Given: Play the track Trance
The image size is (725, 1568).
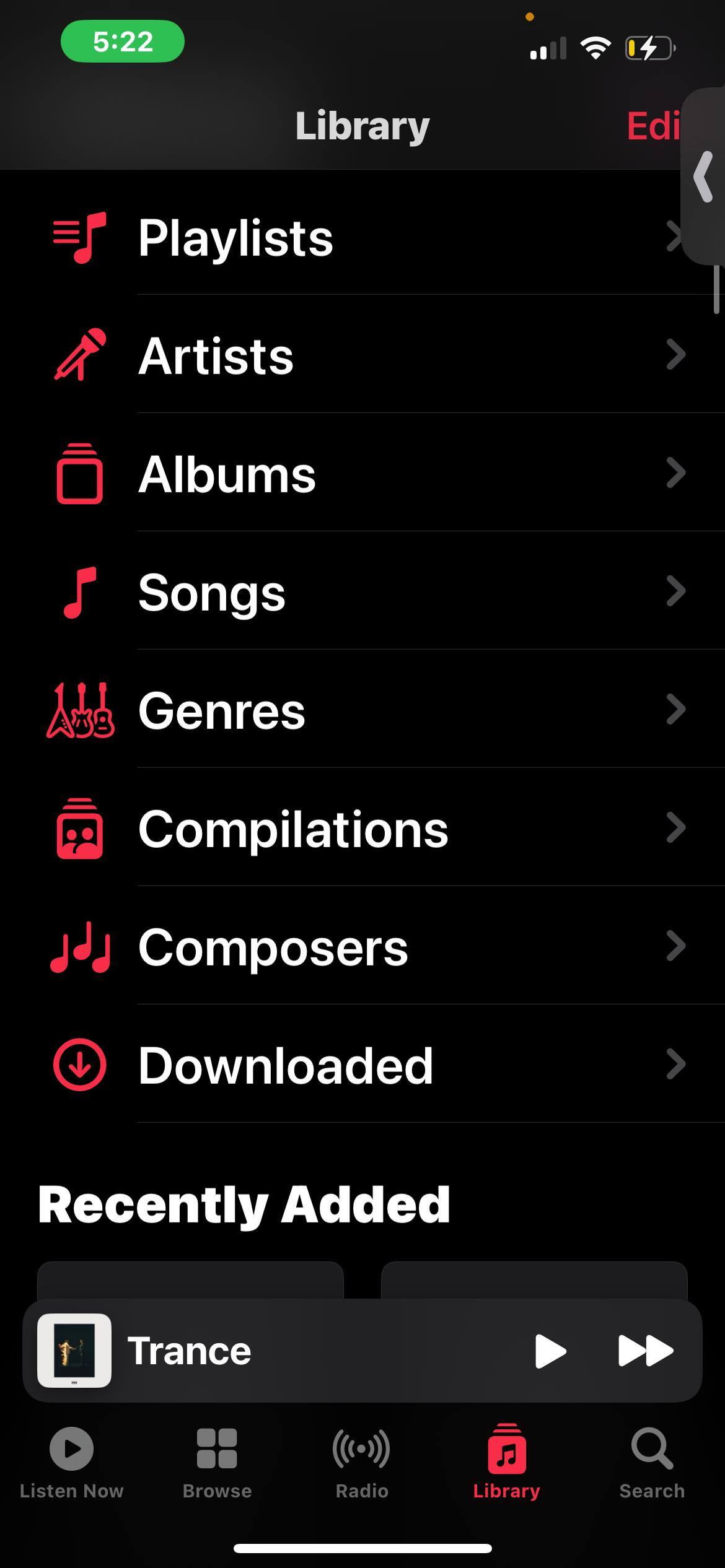Looking at the screenshot, I should 550,1351.
